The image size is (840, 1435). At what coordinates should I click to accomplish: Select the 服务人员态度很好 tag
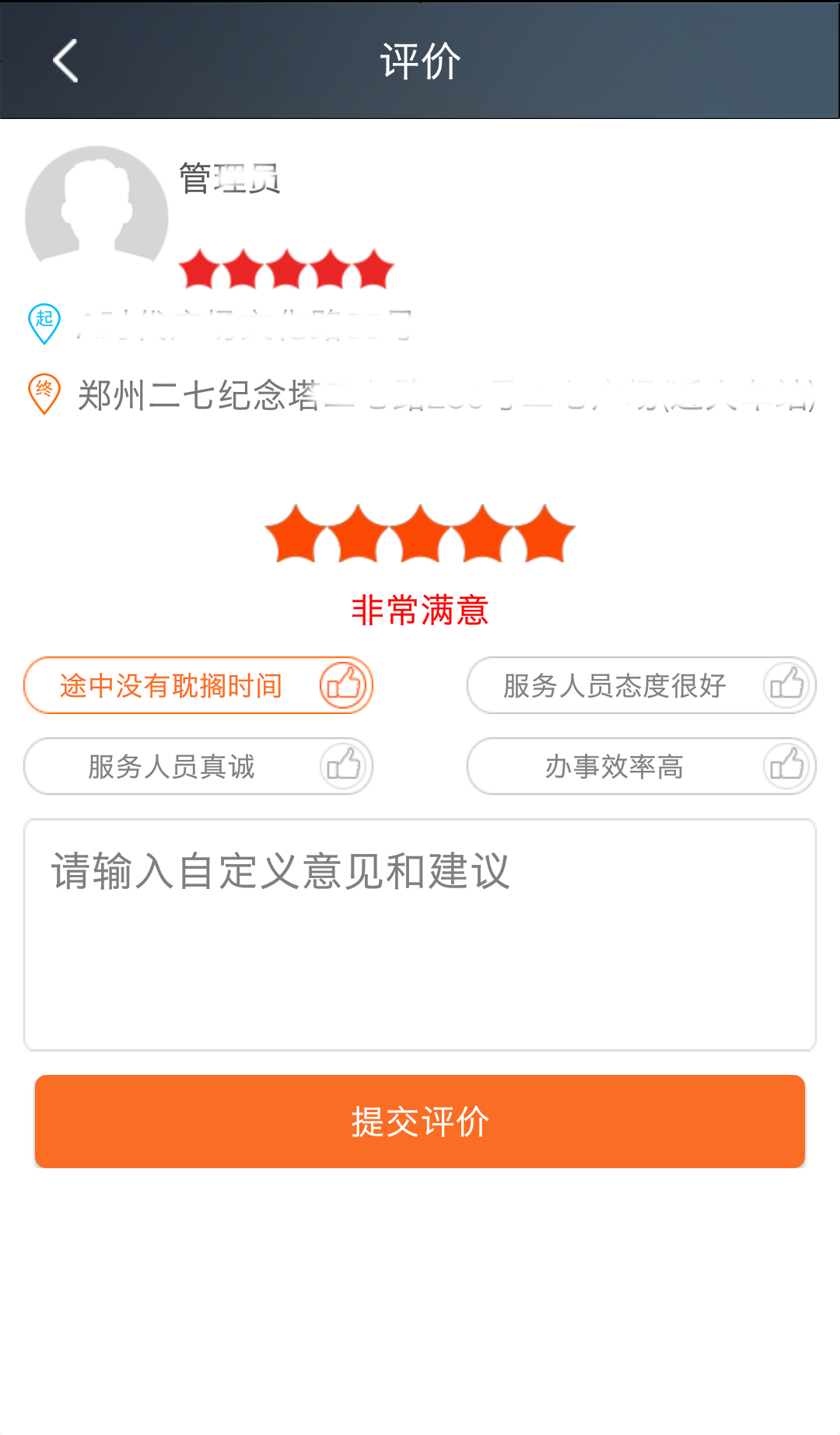click(x=641, y=685)
